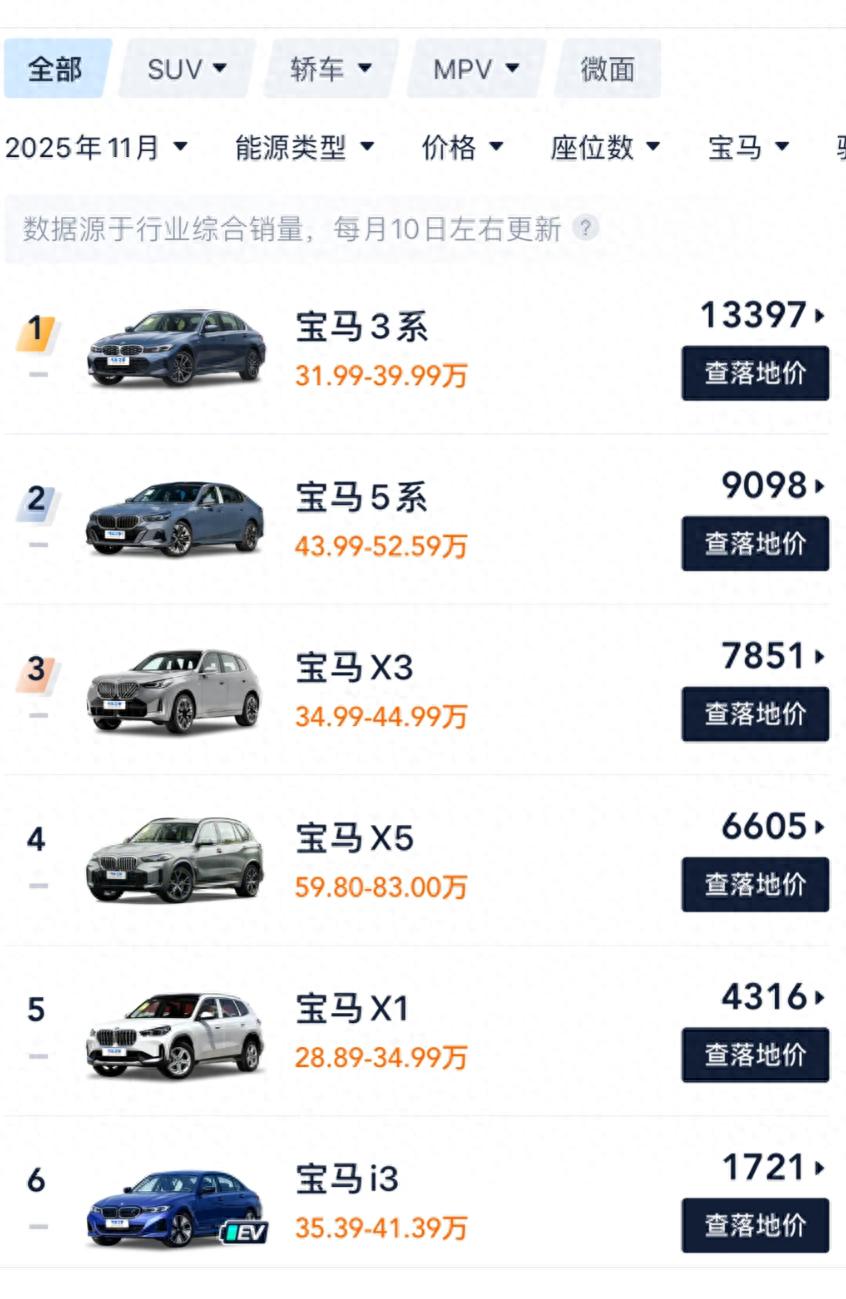Open the 宝马3系 ranking entry
The height and width of the screenshot is (1299, 846).
pyautogui.click(x=362, y=327)
